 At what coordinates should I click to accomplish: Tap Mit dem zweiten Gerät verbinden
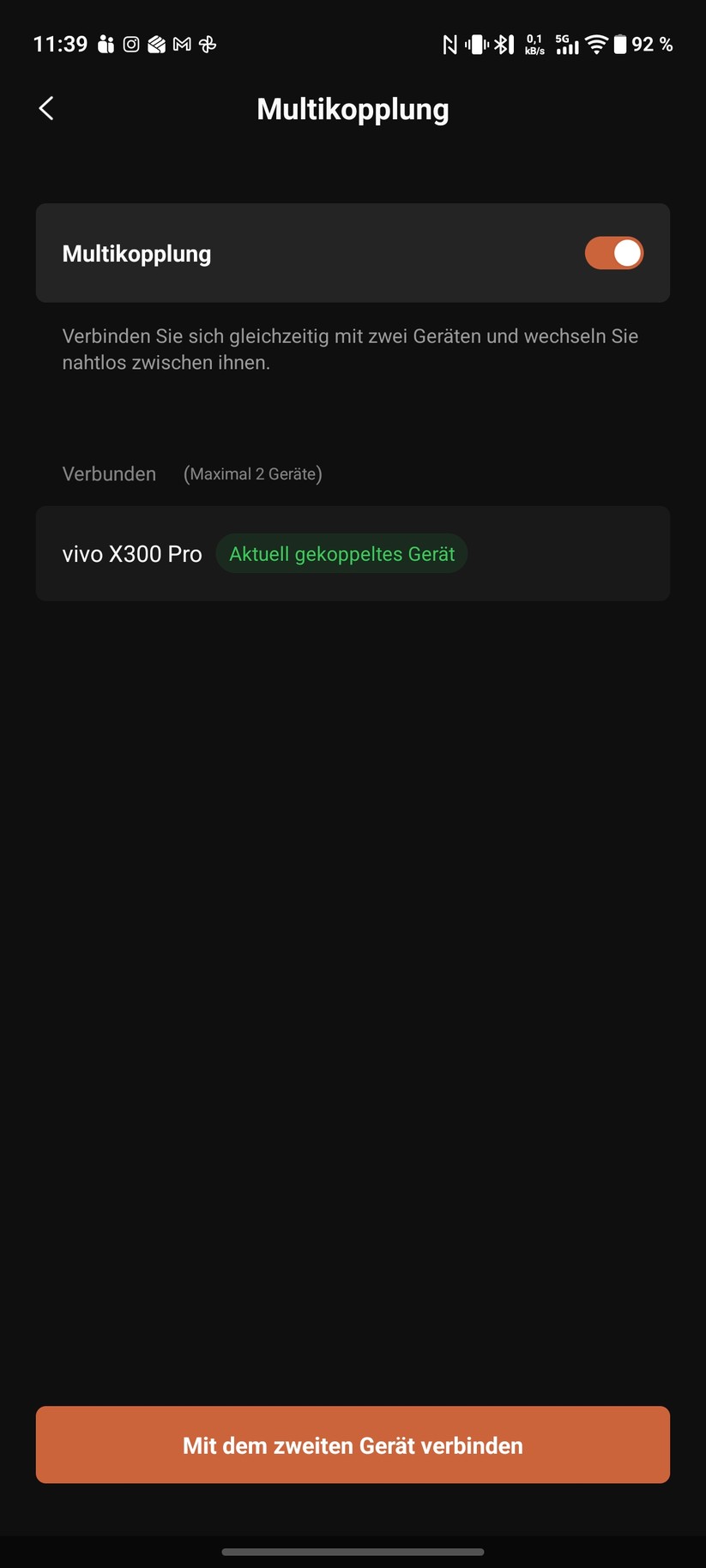(x=353, y=1445)
